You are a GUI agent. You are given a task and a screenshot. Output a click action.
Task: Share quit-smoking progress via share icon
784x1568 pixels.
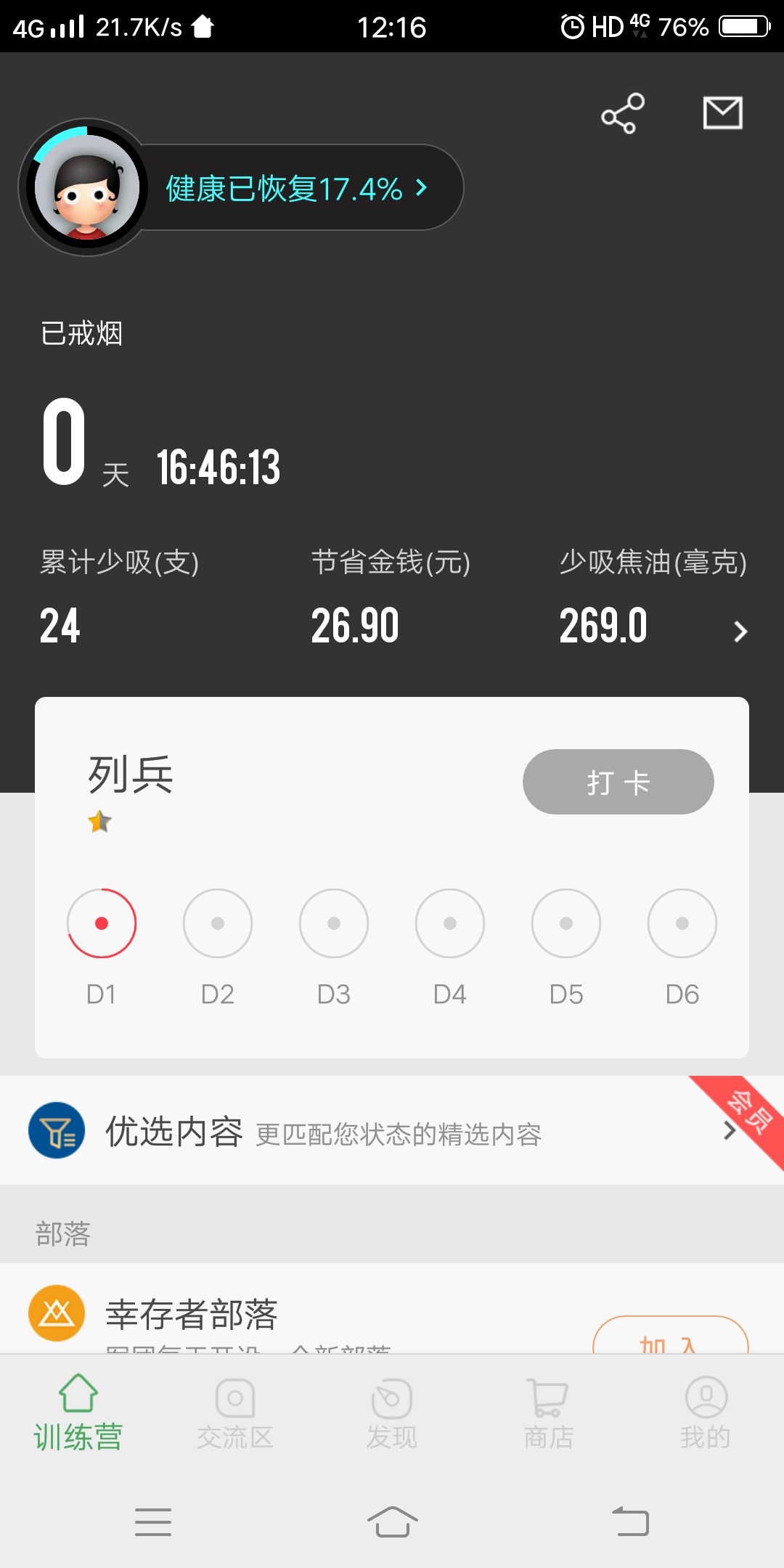[x=623, y=113]
